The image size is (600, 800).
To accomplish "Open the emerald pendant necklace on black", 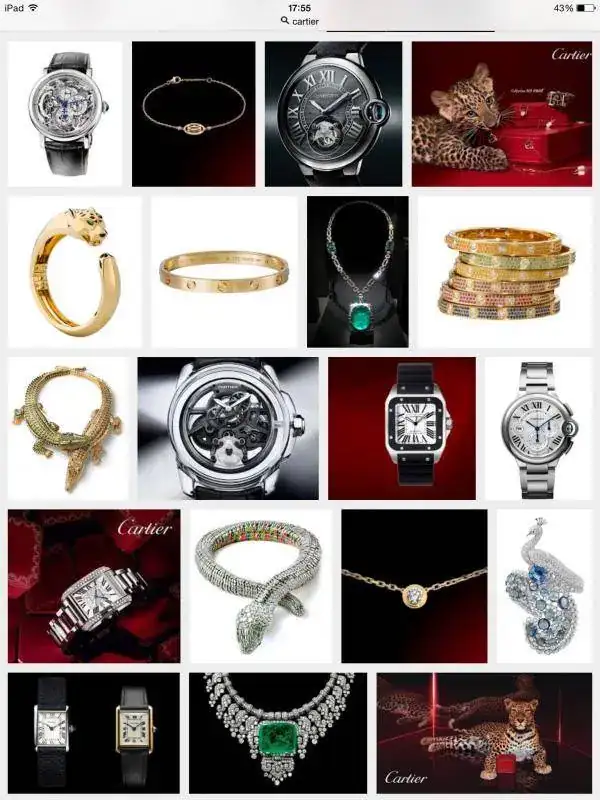I will point(357,271).
